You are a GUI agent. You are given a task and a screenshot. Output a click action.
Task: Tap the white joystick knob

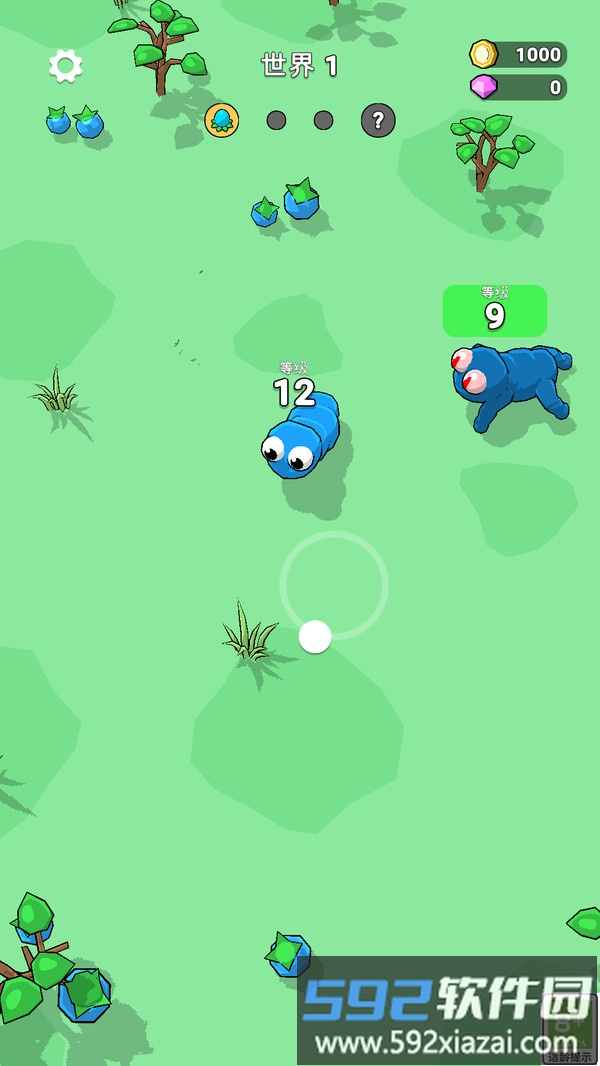[x=315, y=636]
